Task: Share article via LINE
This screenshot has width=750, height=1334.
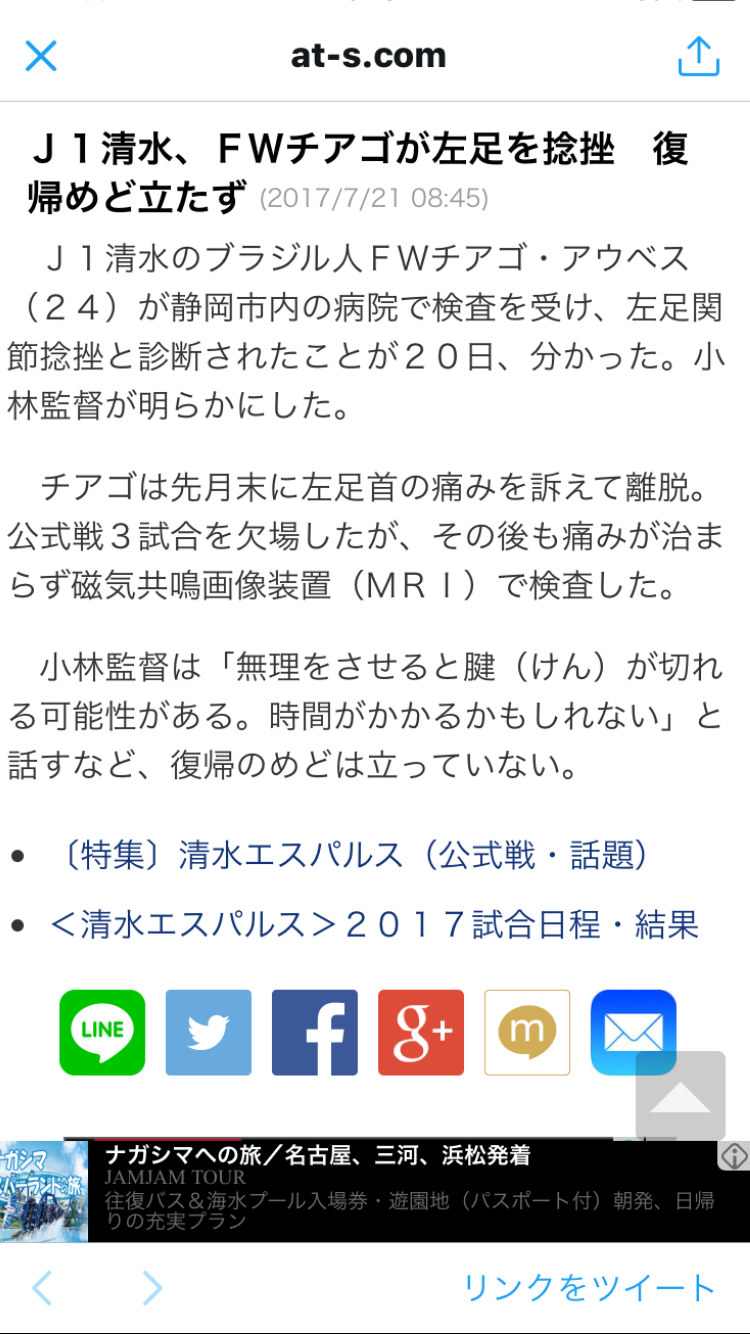Action: pyautogui.click(x=102, y=1032)
